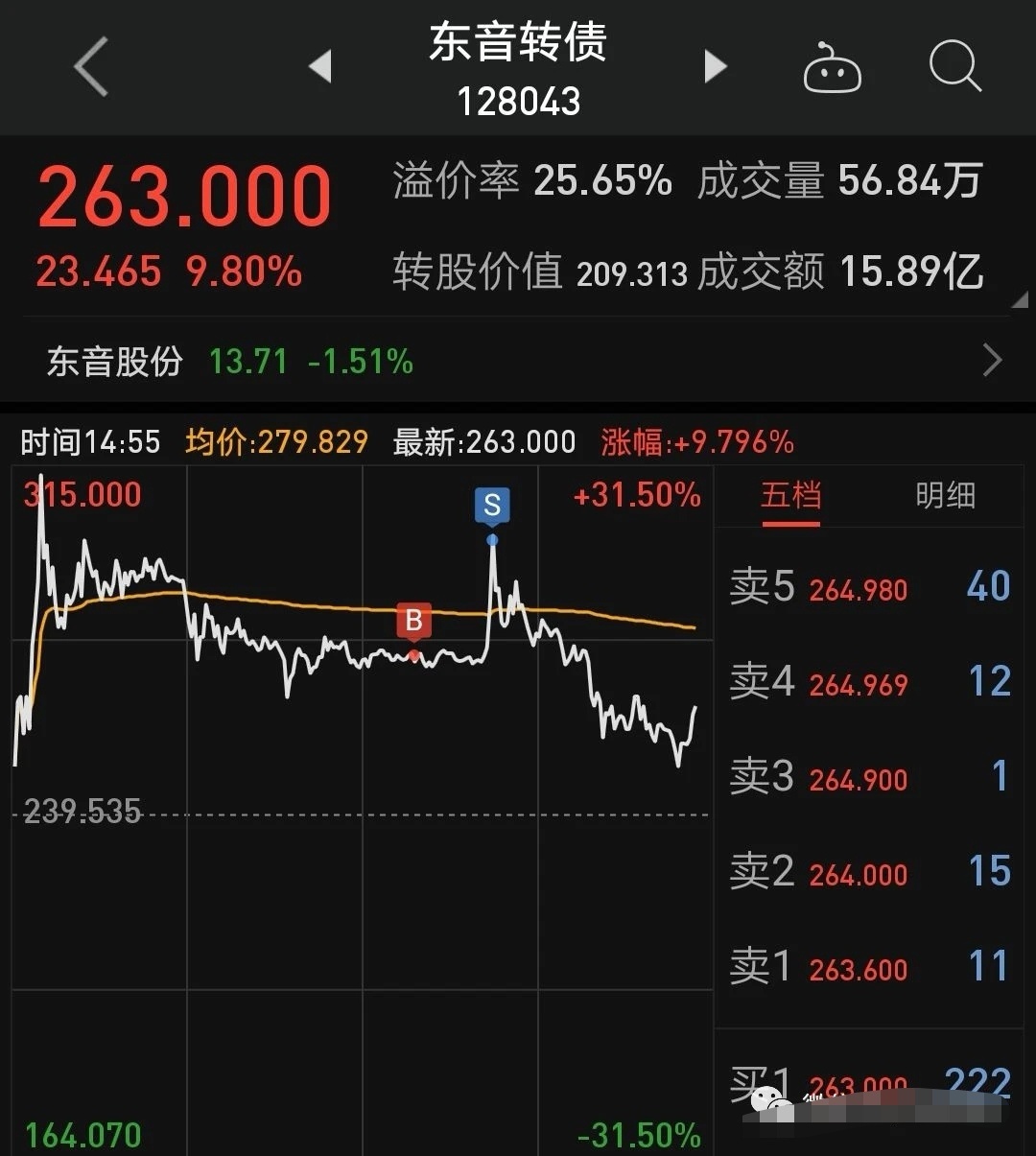Screen dimensions: 1036x1156
Task: Expand the 东音股份 stock details
Action: pos(993,360)
